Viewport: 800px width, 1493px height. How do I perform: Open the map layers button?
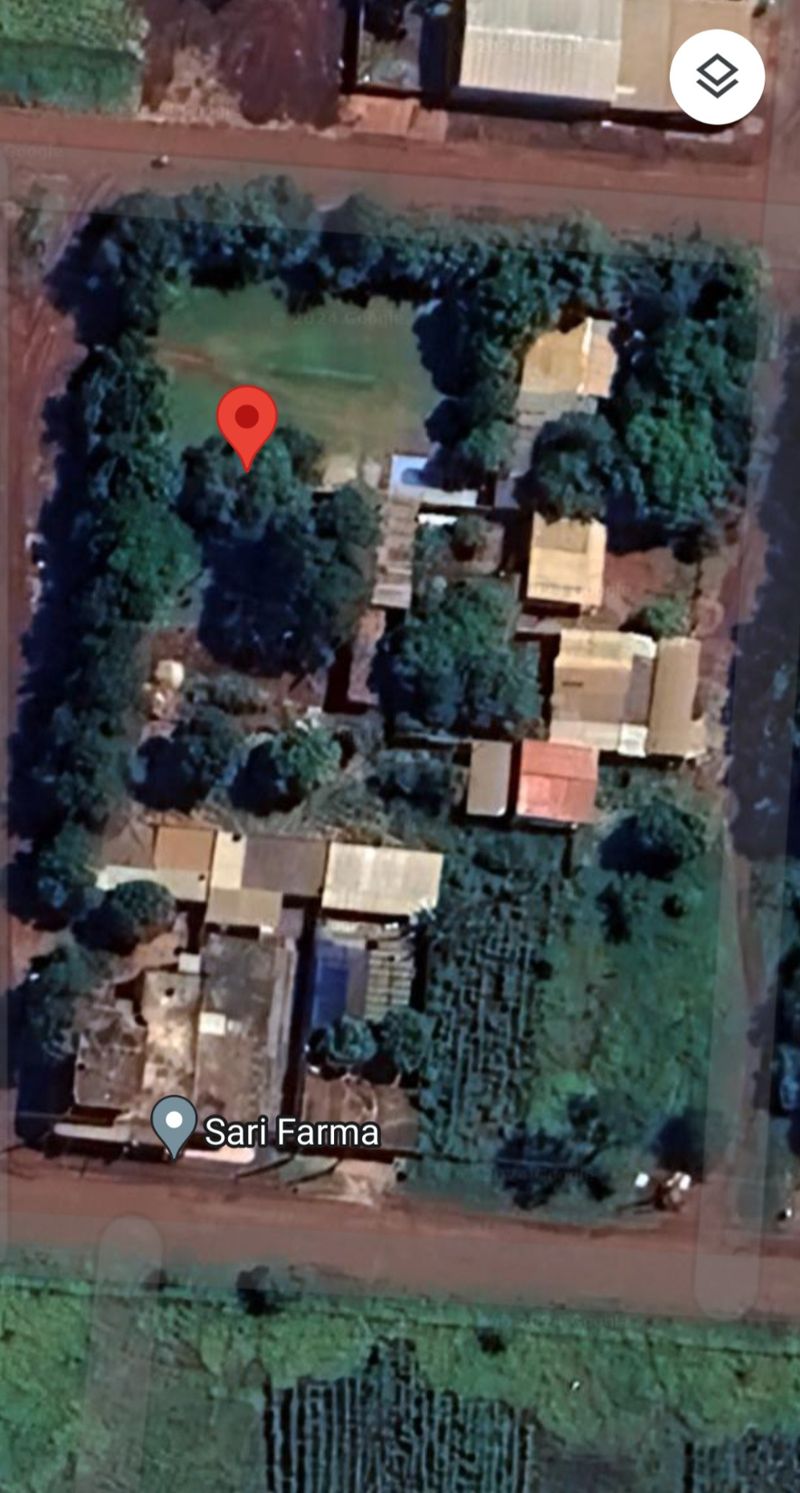pos(717,77)
